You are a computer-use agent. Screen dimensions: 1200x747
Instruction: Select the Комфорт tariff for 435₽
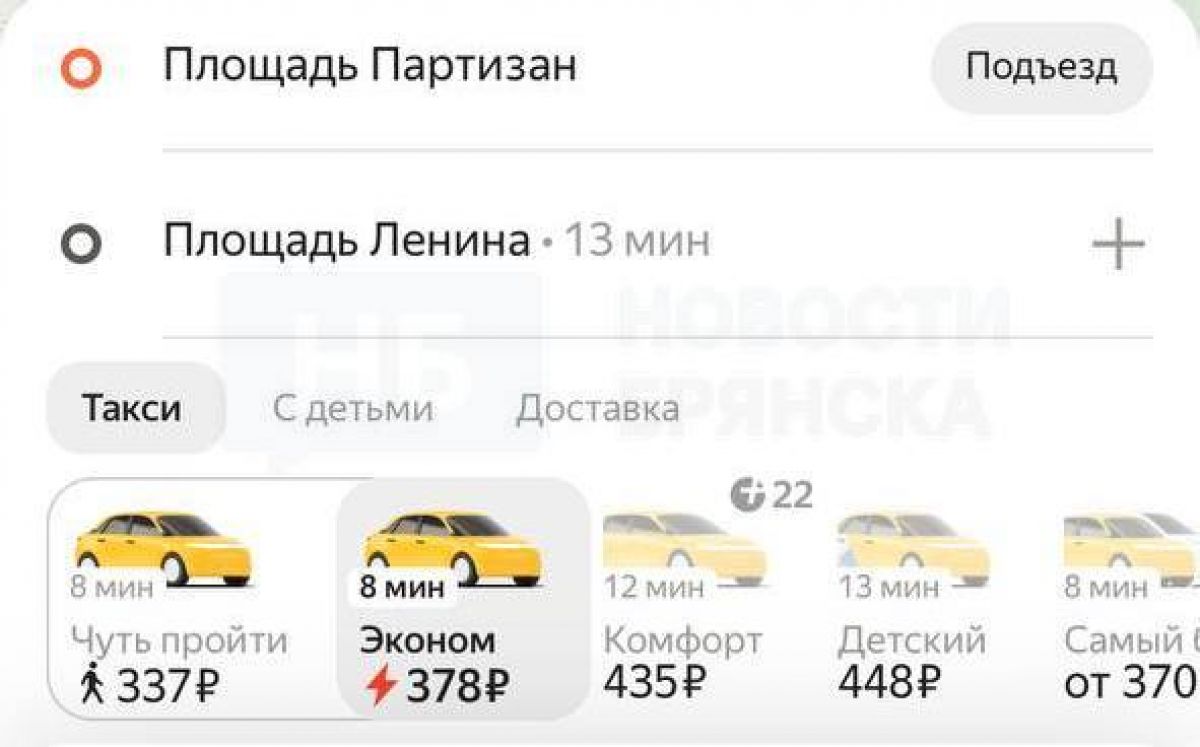click(x=684, y=600)
